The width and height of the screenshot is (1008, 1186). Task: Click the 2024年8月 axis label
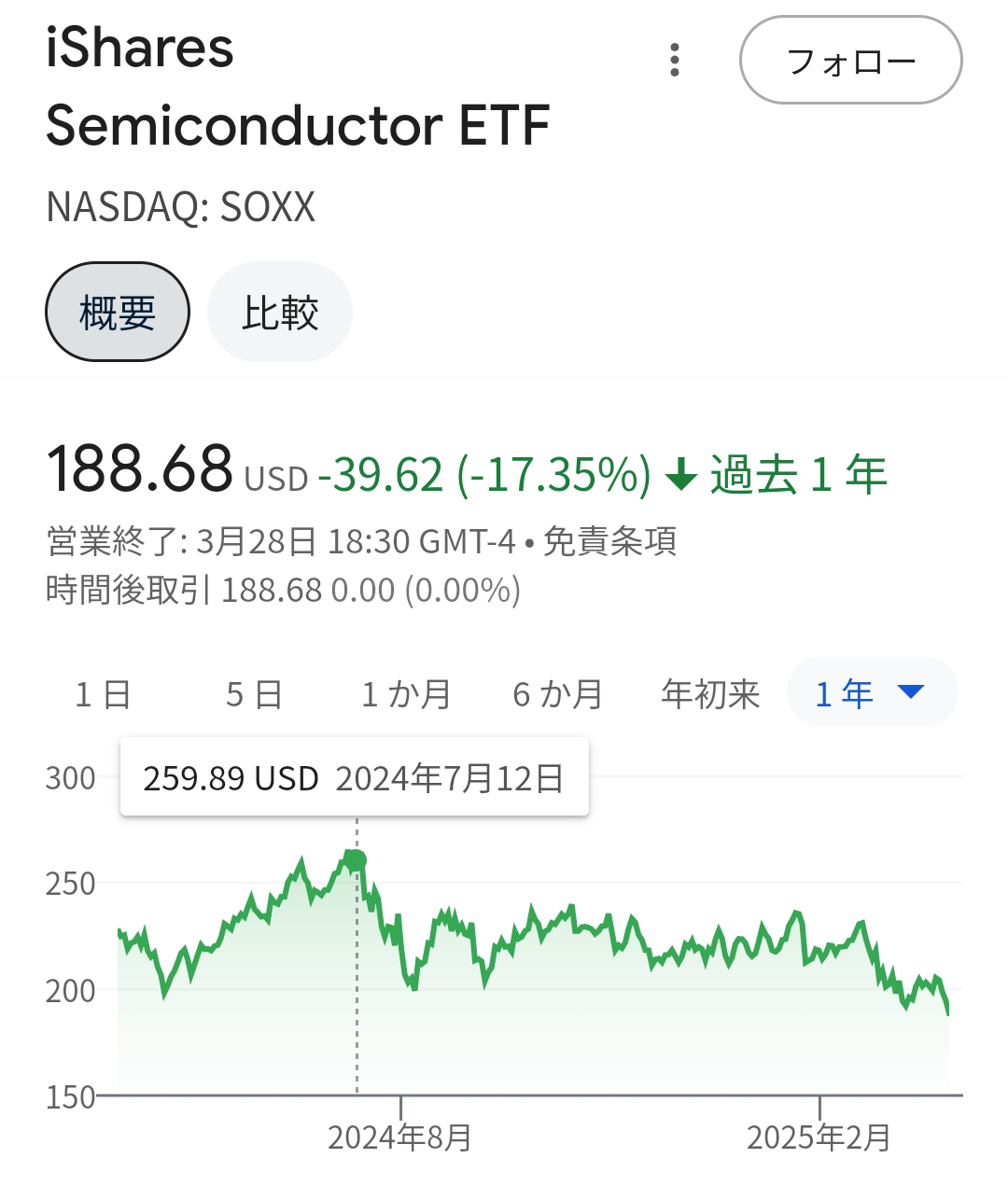point(401,1138)
